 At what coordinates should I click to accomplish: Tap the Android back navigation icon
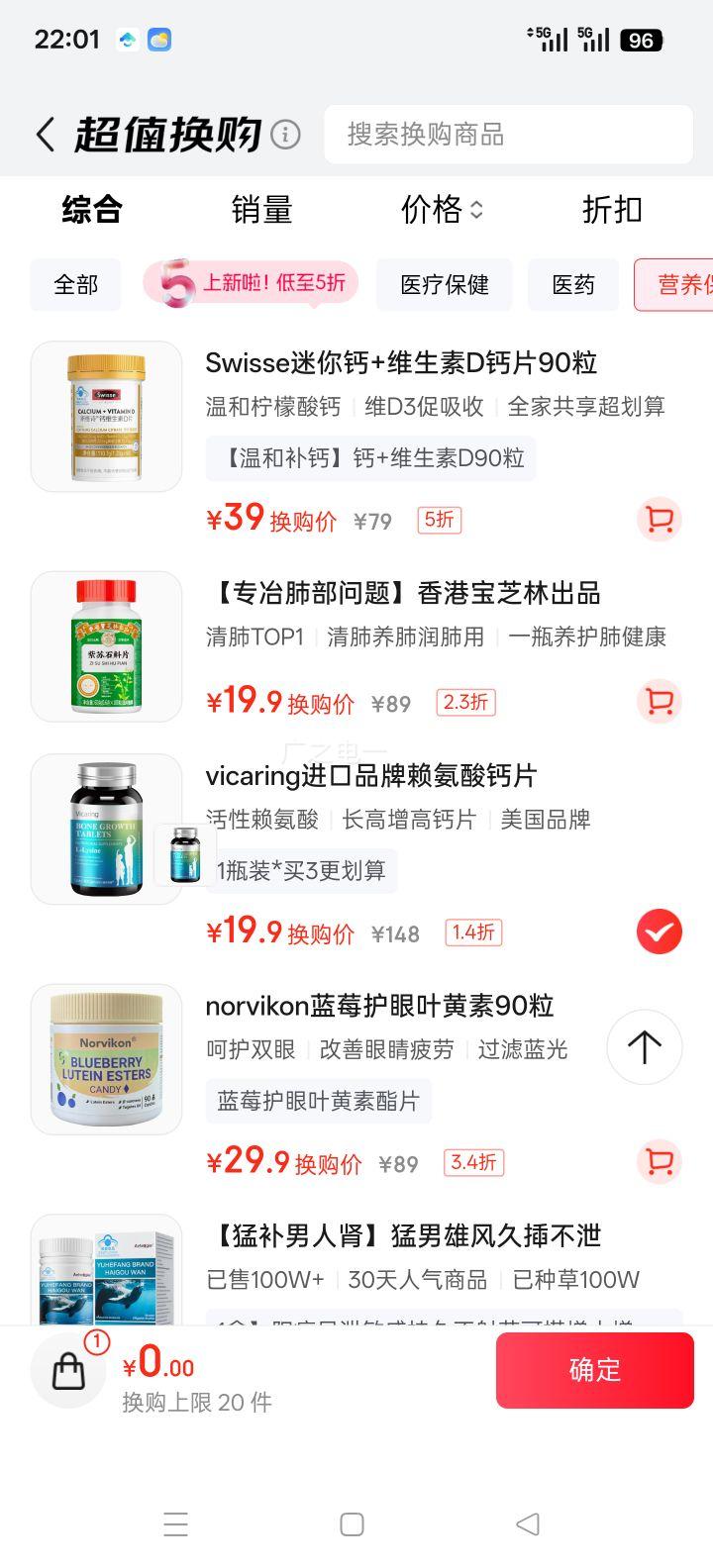[x=528, y=1524]
